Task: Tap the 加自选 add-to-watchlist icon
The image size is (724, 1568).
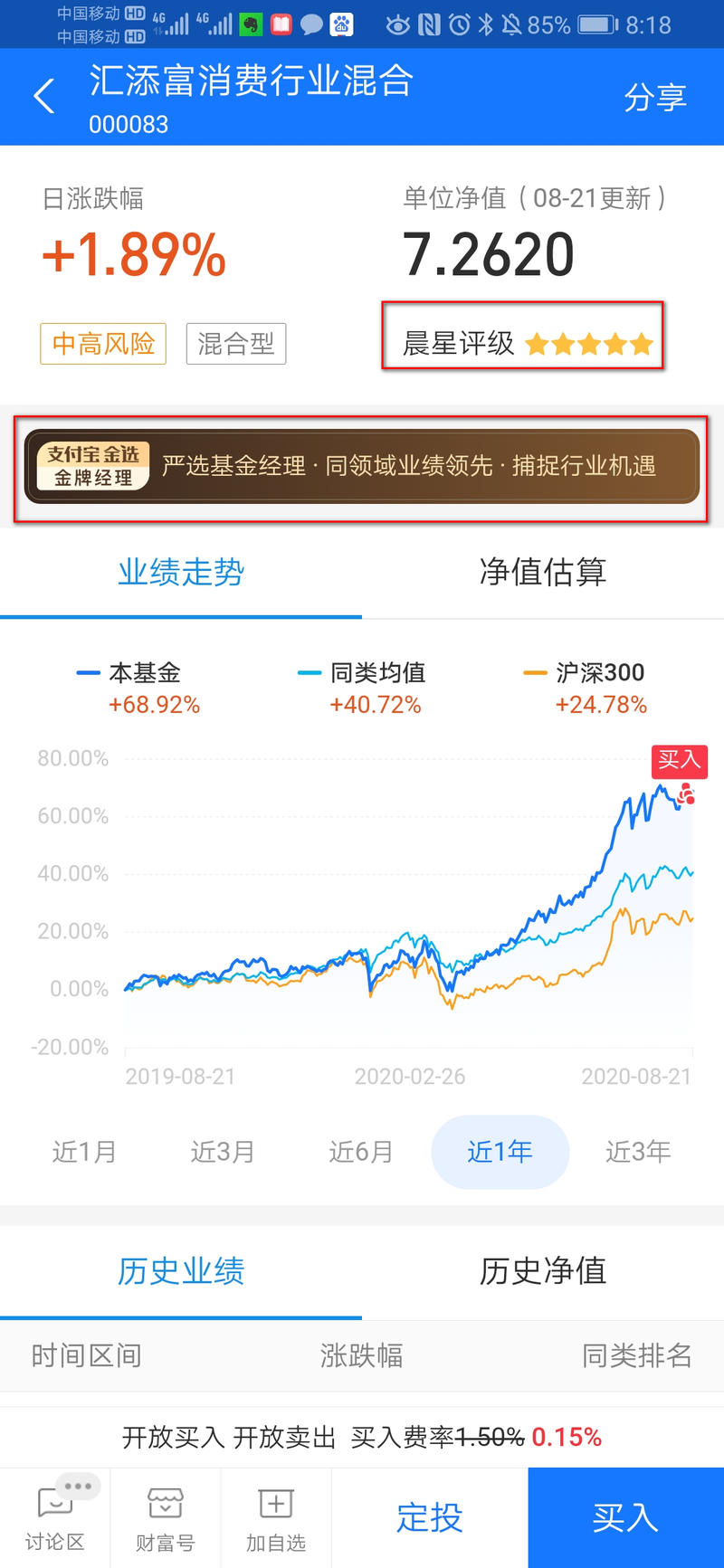Action: coord(274,1516)
